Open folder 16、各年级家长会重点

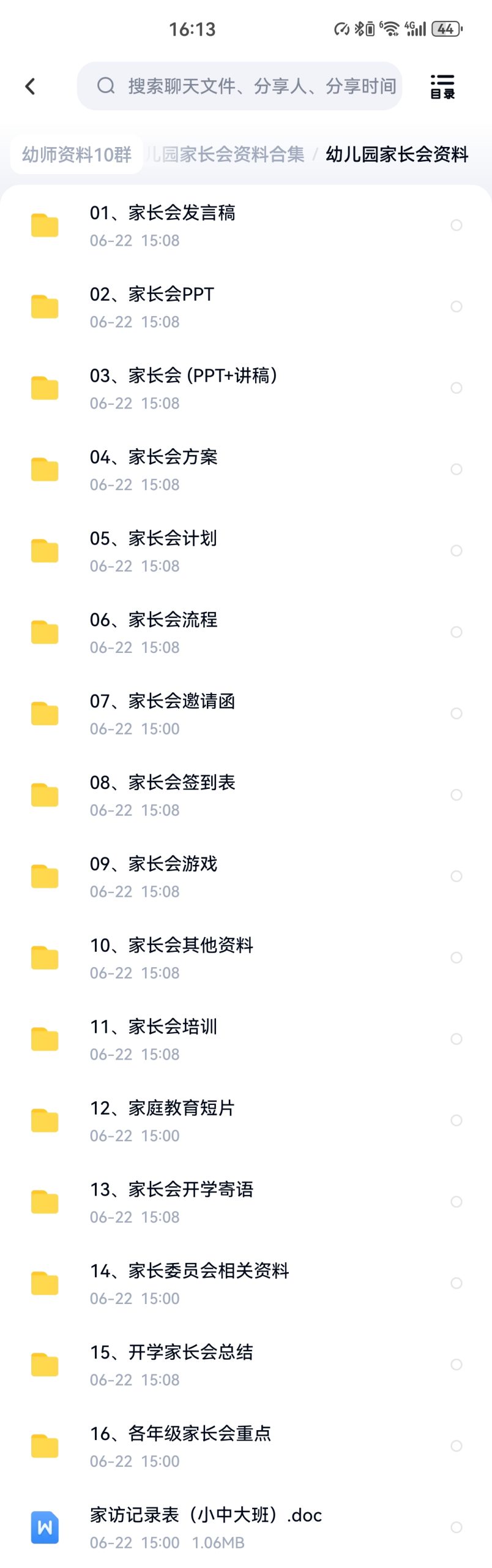181,1446
